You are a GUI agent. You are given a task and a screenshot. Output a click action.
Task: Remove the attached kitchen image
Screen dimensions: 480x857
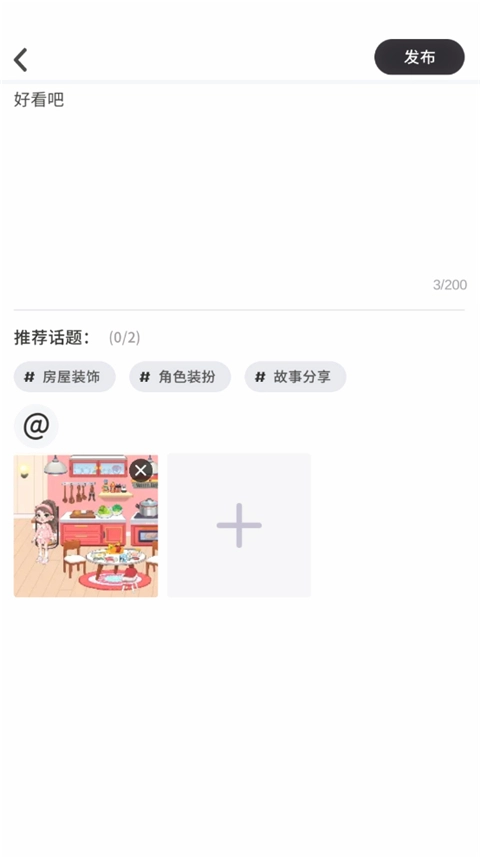(x=141, y=470)
